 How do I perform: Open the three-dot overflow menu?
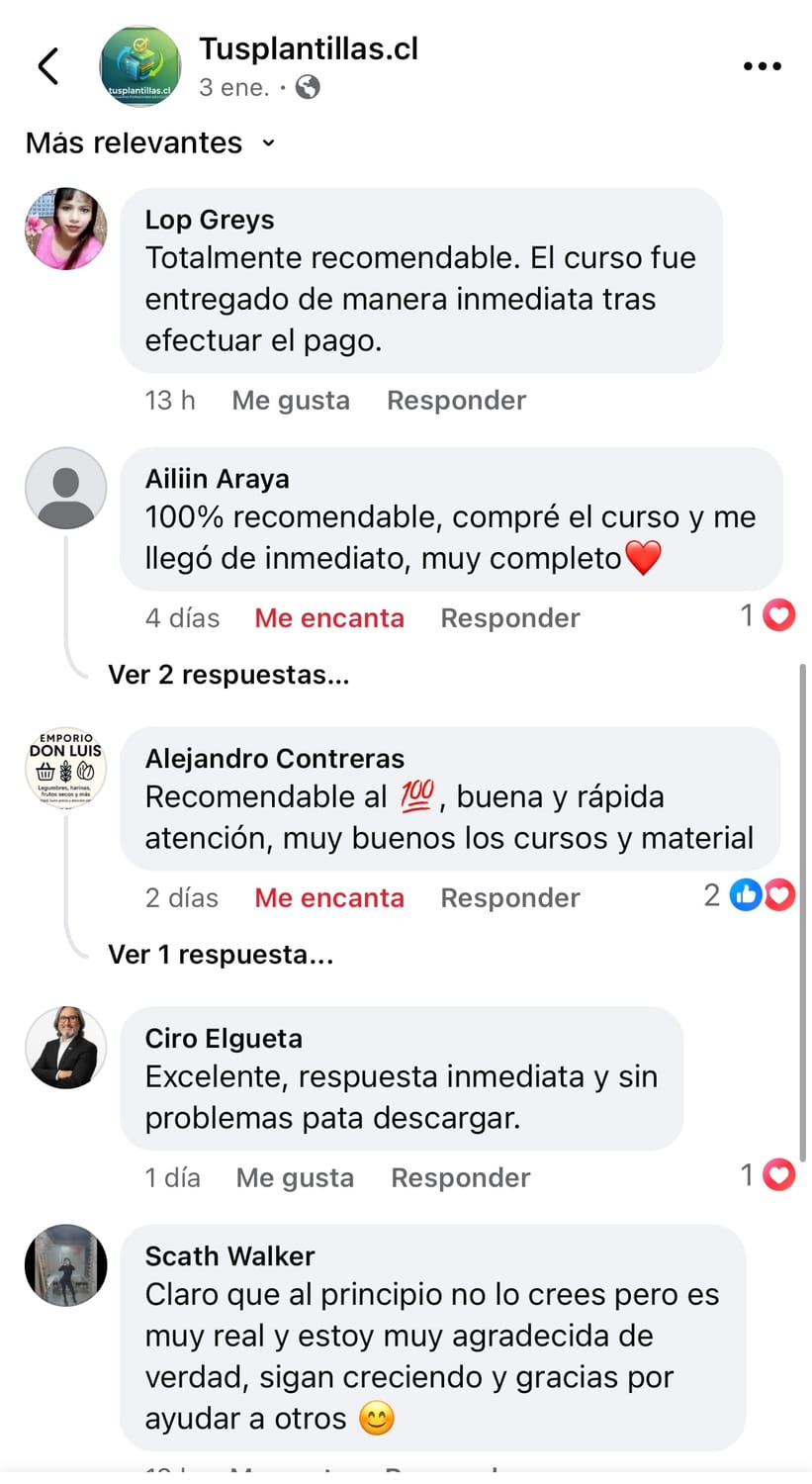762,66
